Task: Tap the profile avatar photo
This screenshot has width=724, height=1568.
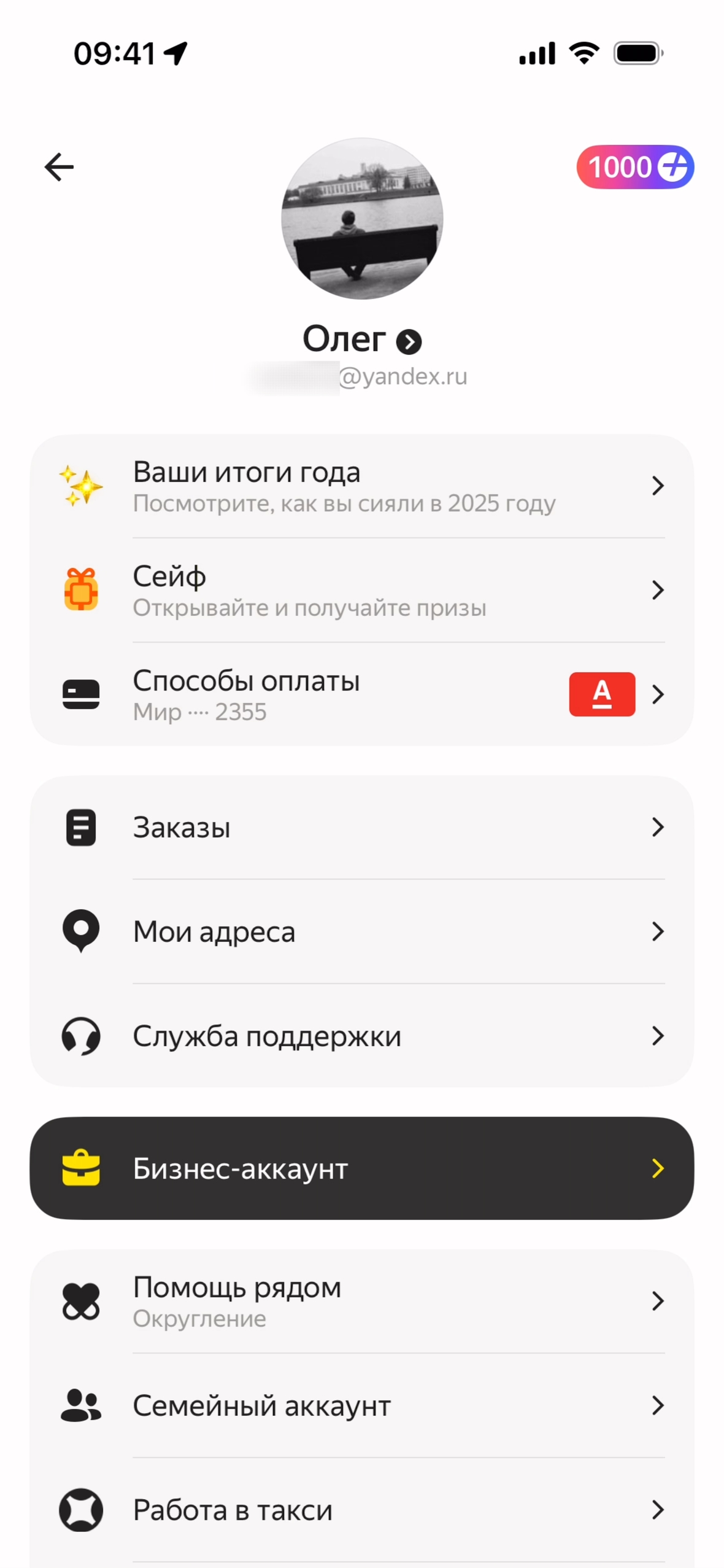Action: [x=362, y=219]
